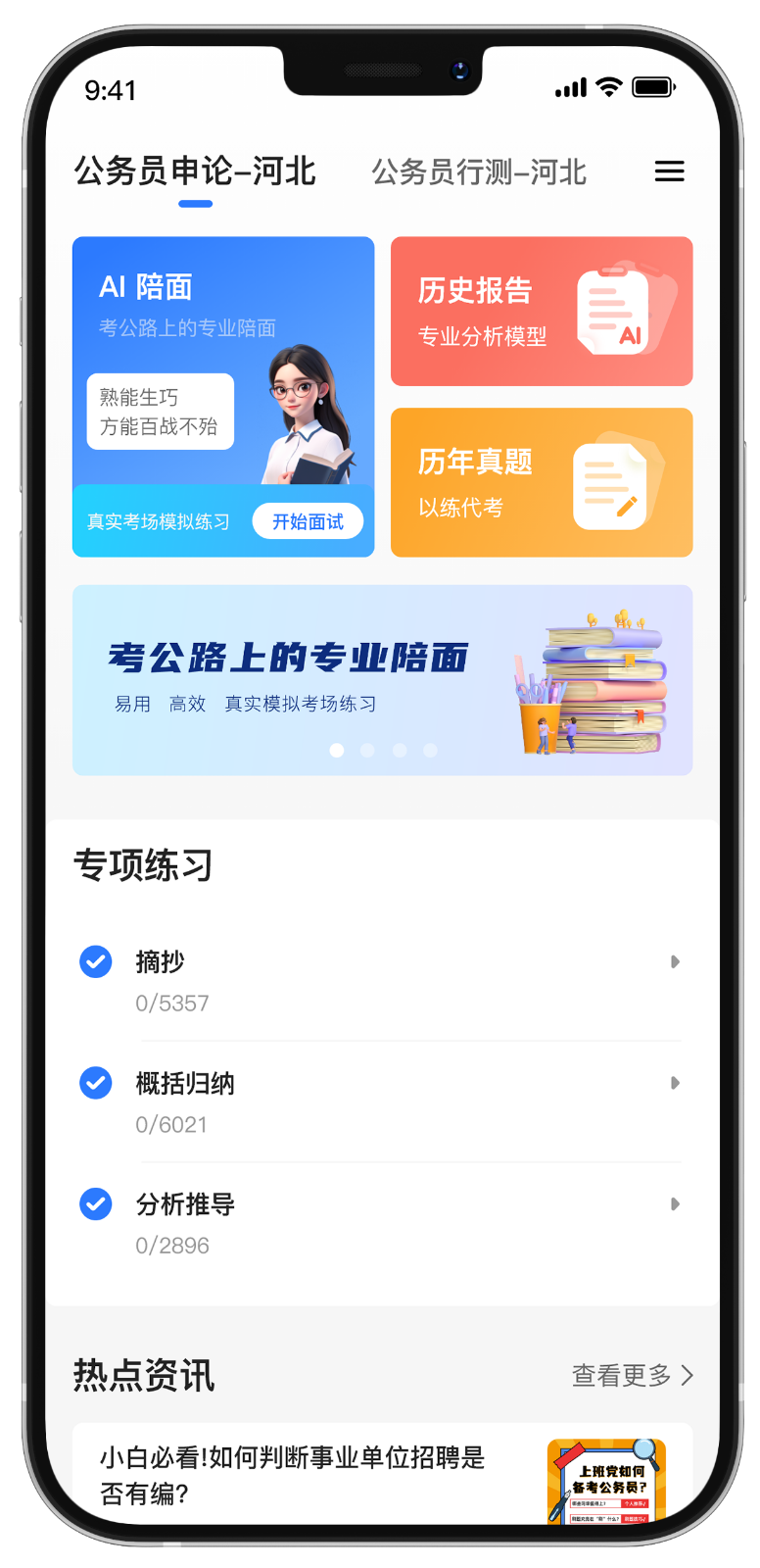
Task: Open the 分析推导 practice row
Action: coord(380,1223)
